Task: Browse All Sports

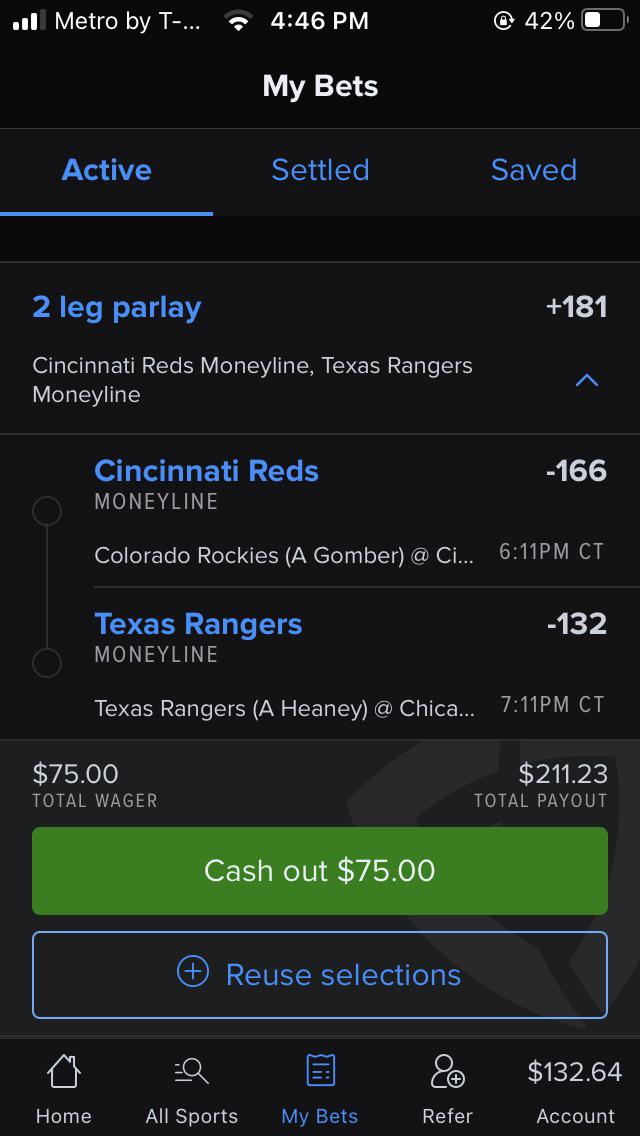Action: coord(191,1088)
